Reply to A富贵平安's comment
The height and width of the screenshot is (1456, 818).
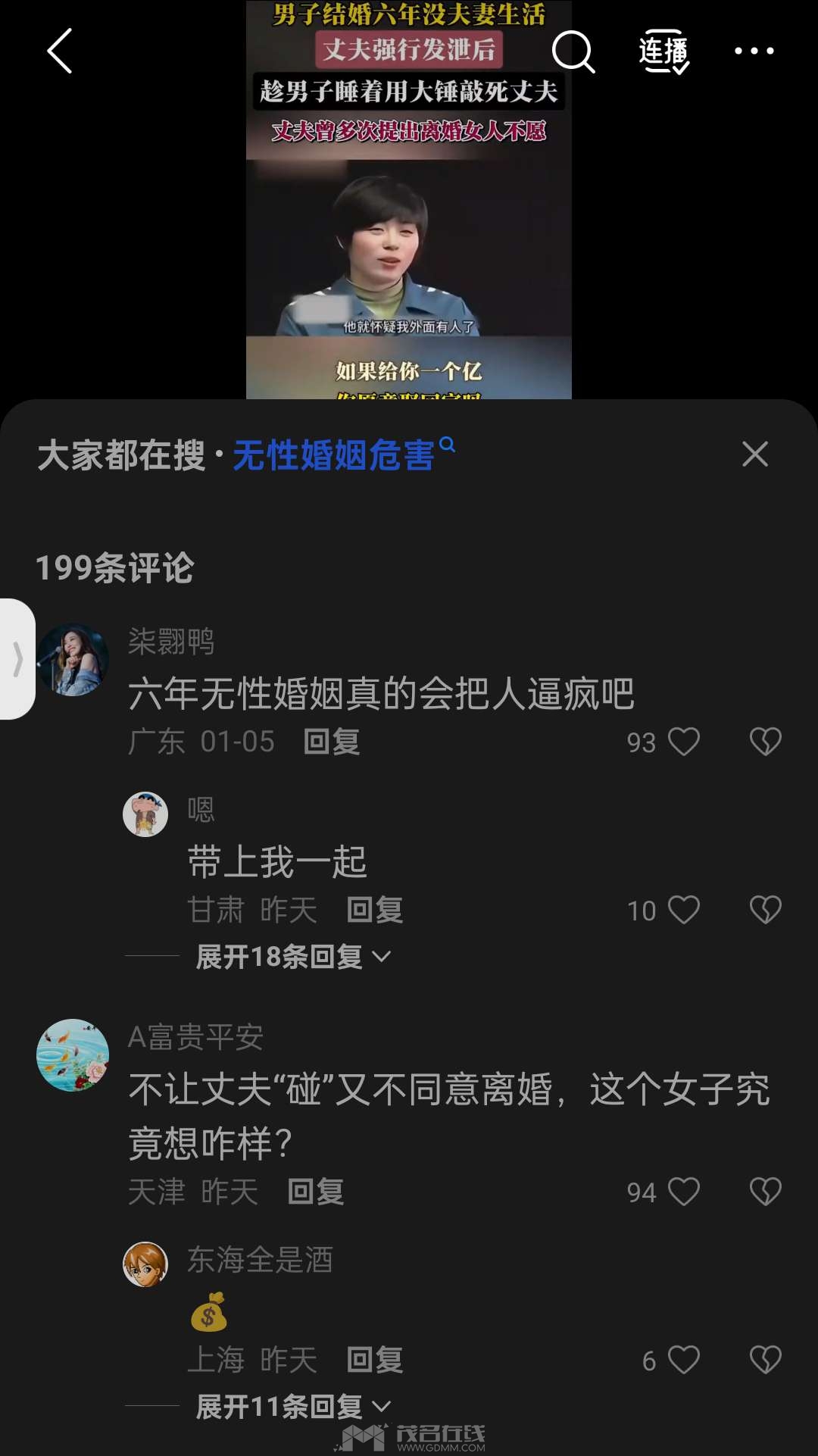click(x=315, y=1192)
